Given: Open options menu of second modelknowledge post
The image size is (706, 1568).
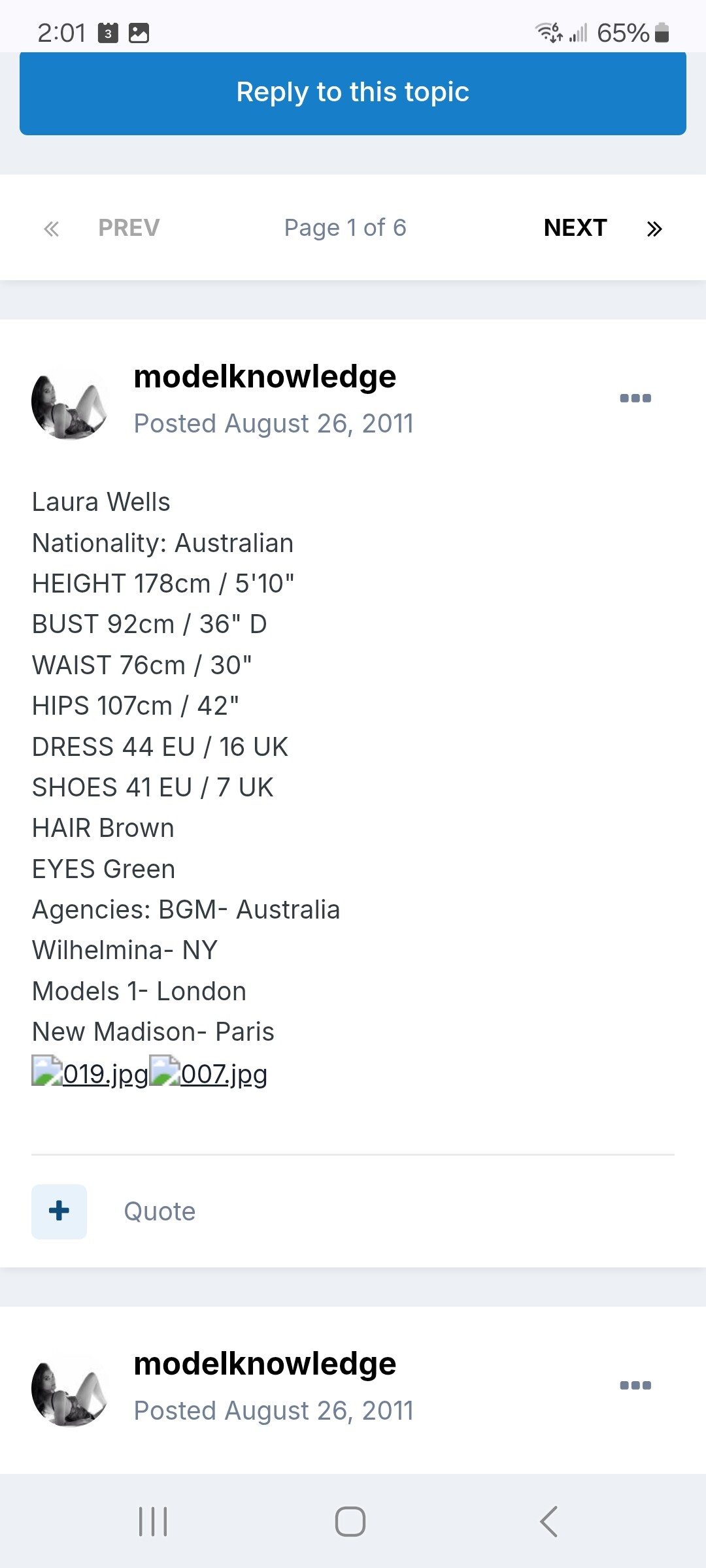Looking at the screenshot, I should coord(635,1385).
